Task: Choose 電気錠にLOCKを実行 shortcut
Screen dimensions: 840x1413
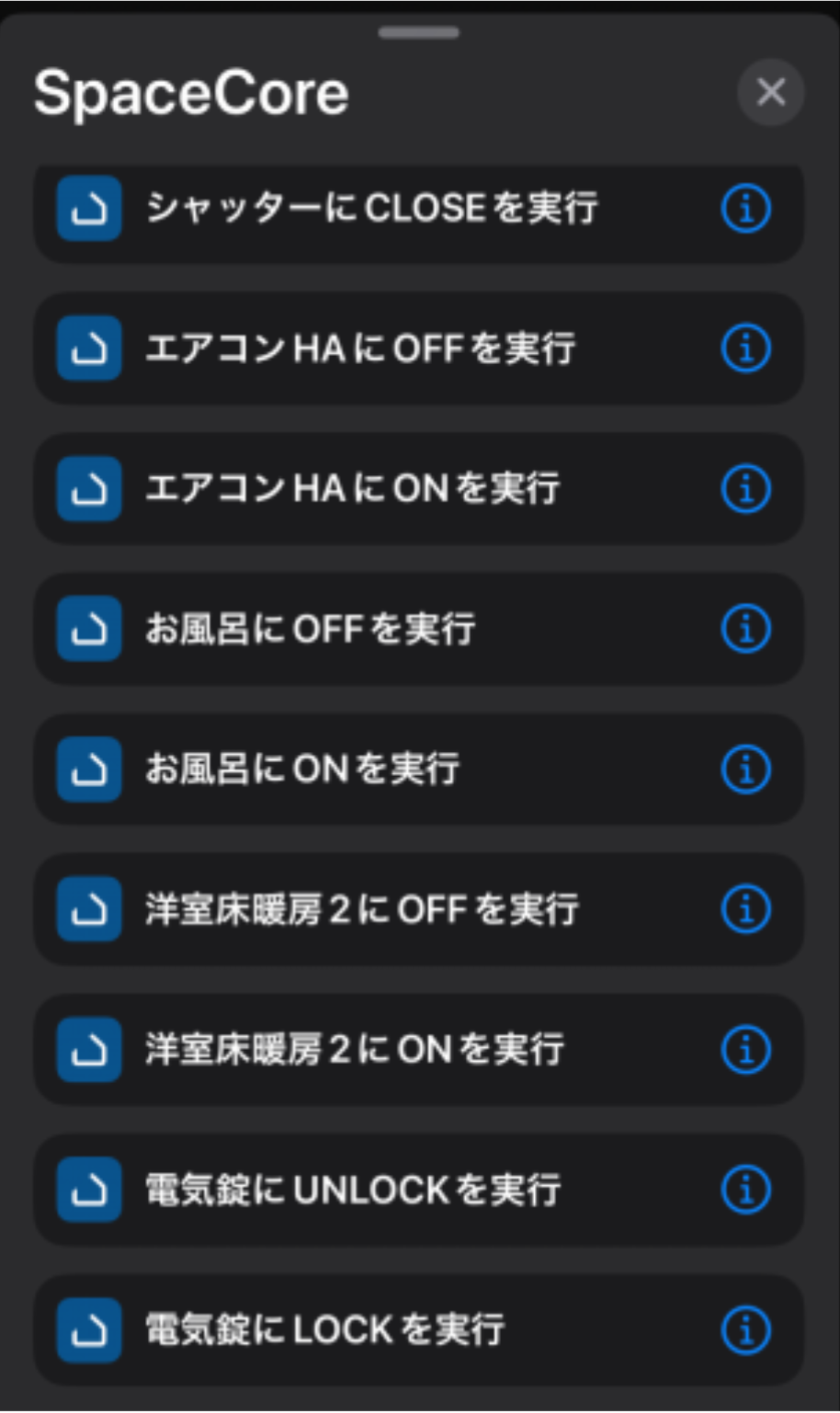Action: tap(325, 1330)
